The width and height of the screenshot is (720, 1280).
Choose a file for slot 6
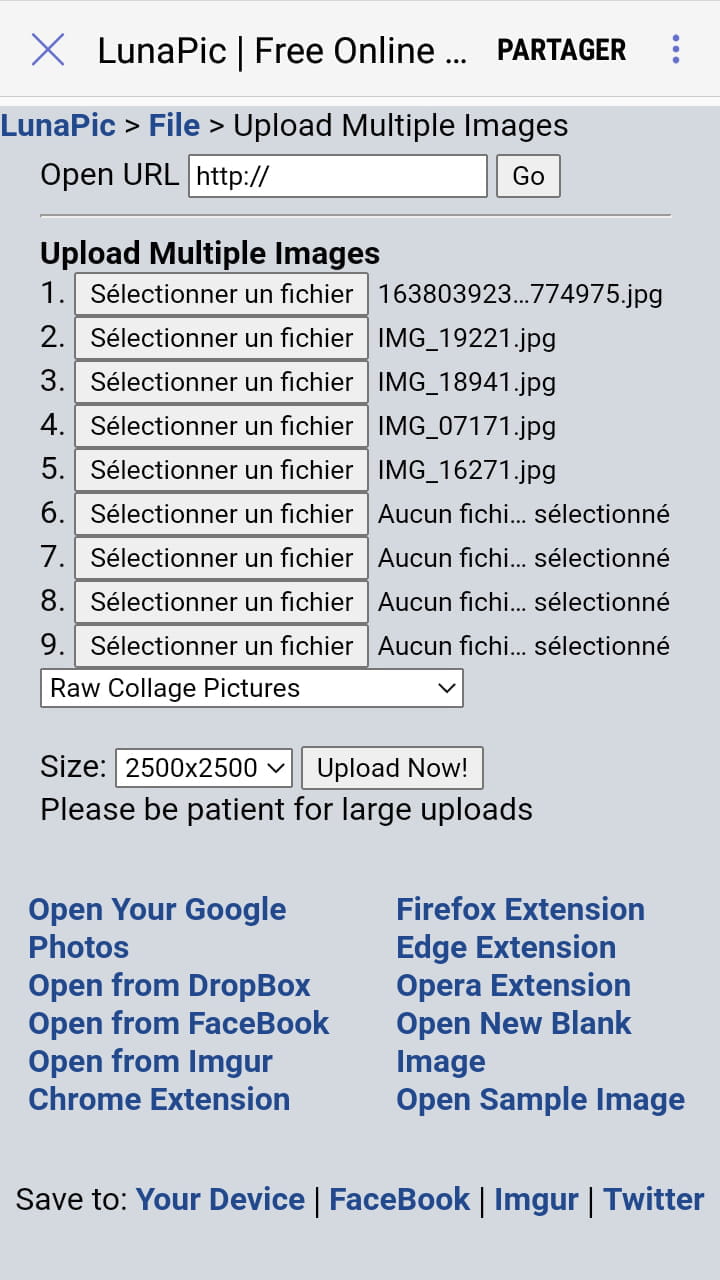221,514
